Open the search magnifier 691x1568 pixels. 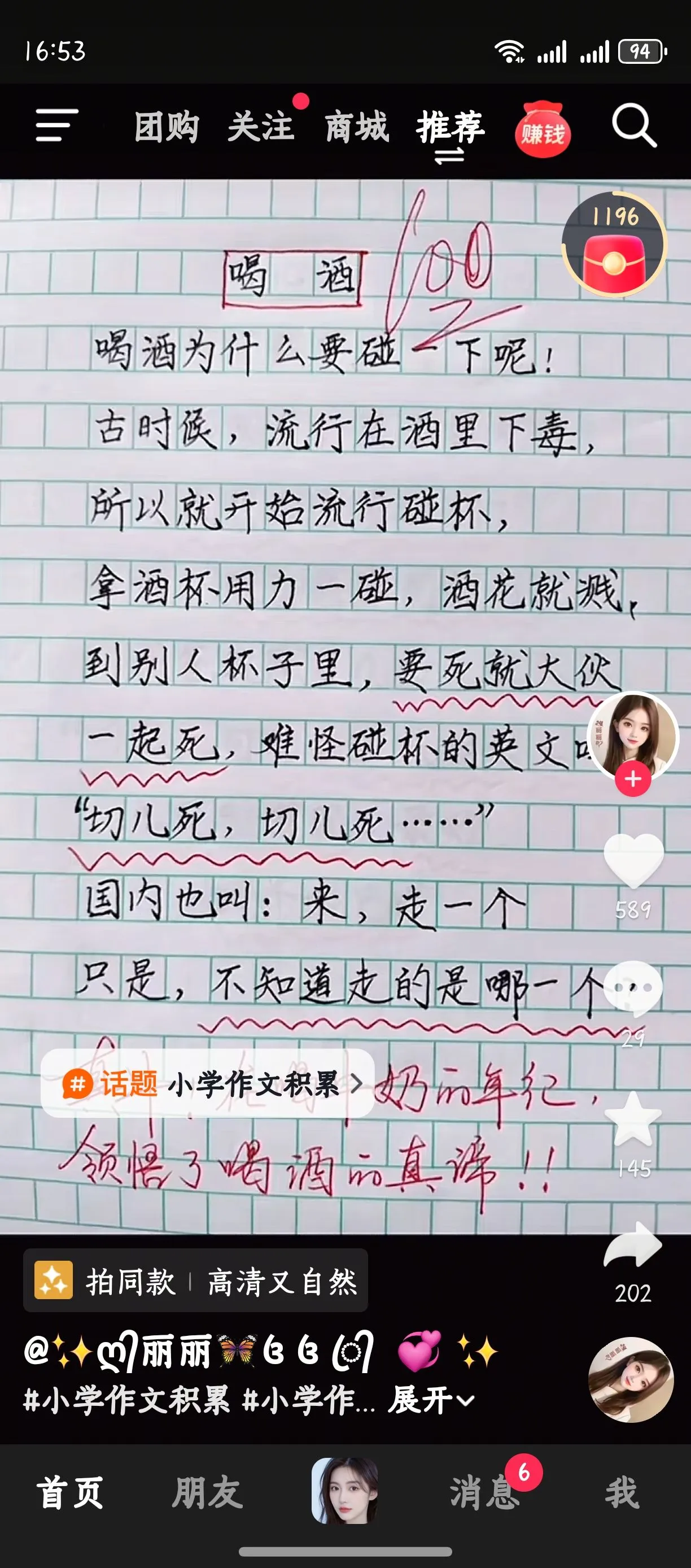634,125
